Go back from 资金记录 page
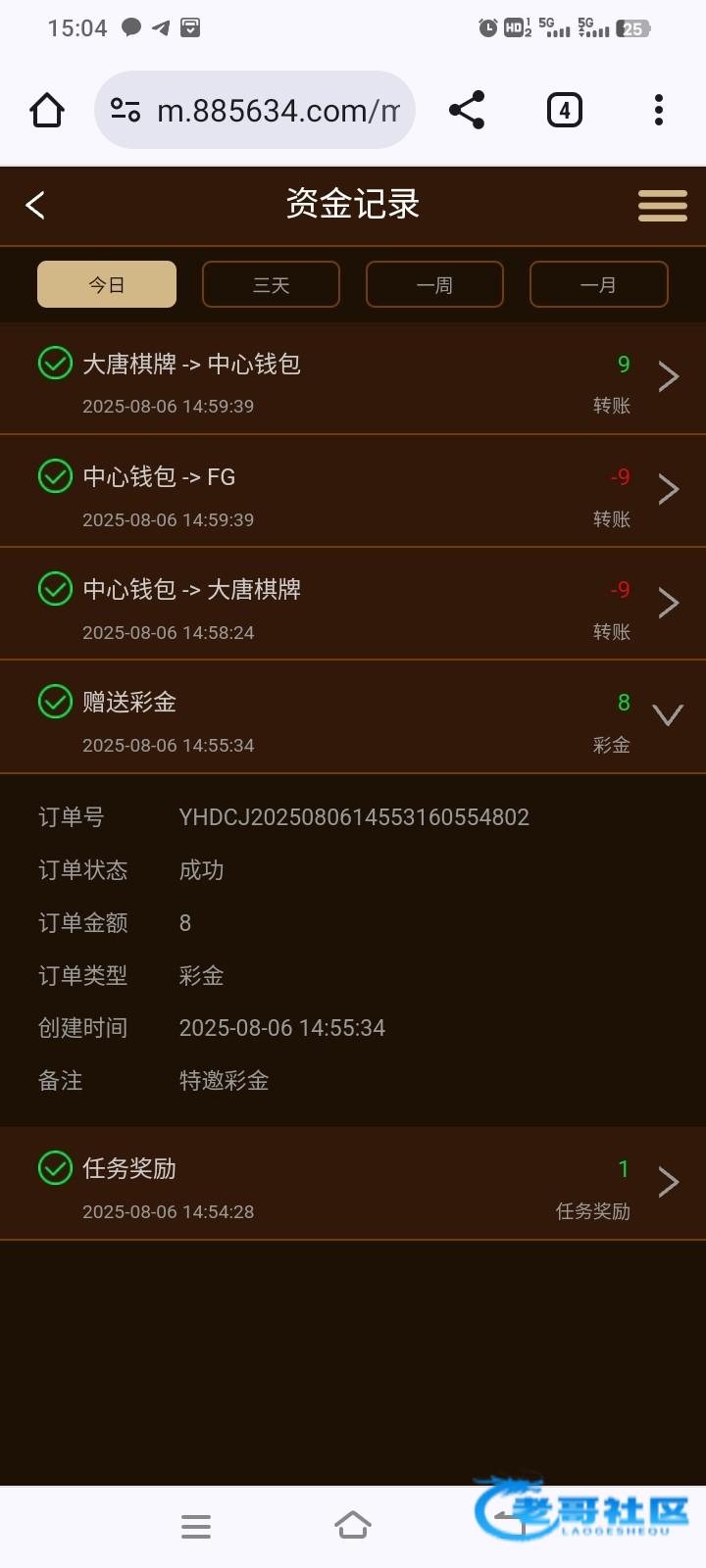The height and width of the screenshot is (1568, 706). point(36,205)
